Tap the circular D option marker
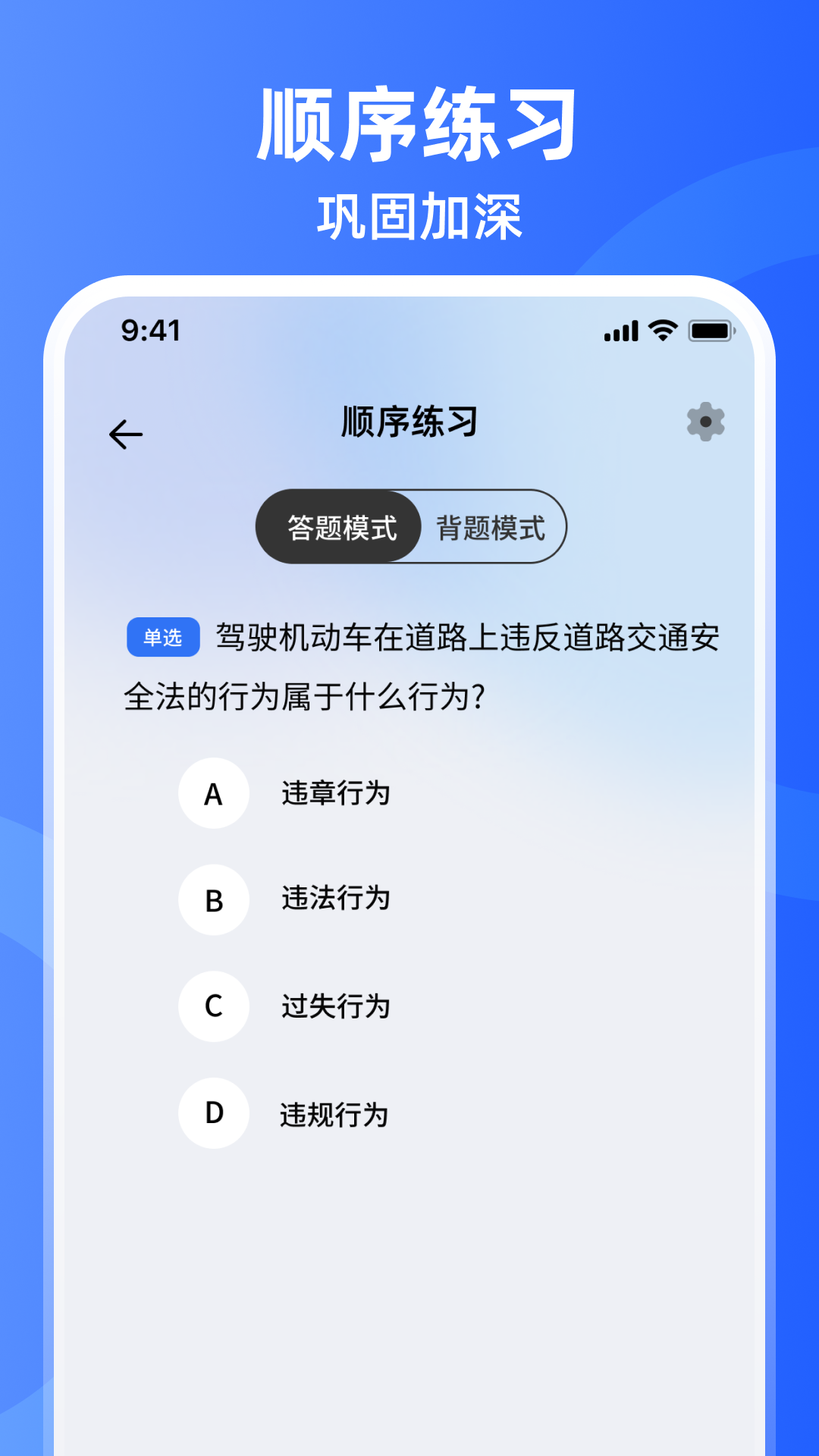 click(x=213, y=1113)
